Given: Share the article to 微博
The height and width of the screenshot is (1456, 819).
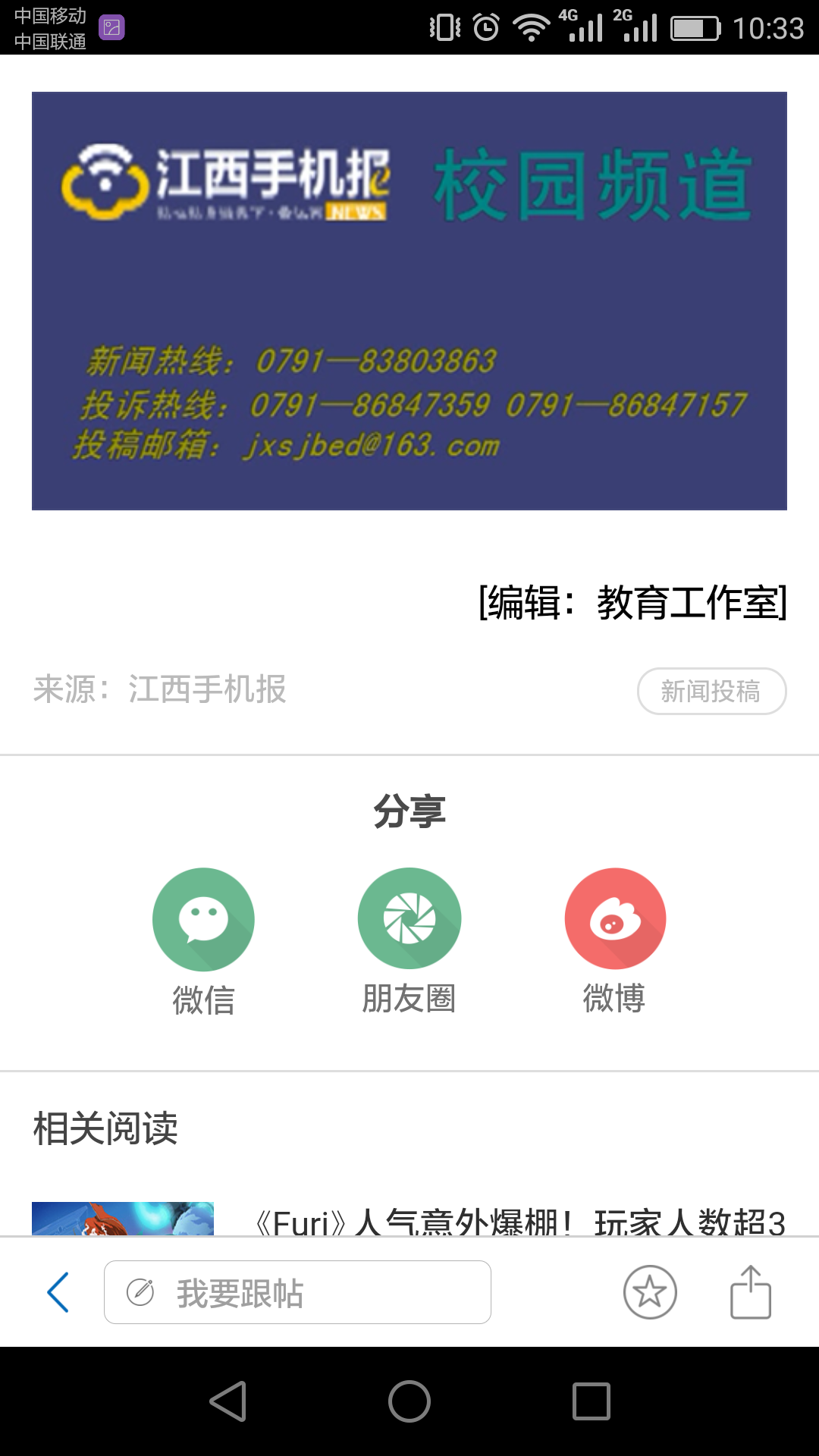Looking at the screenshot, I should [615, 919].
